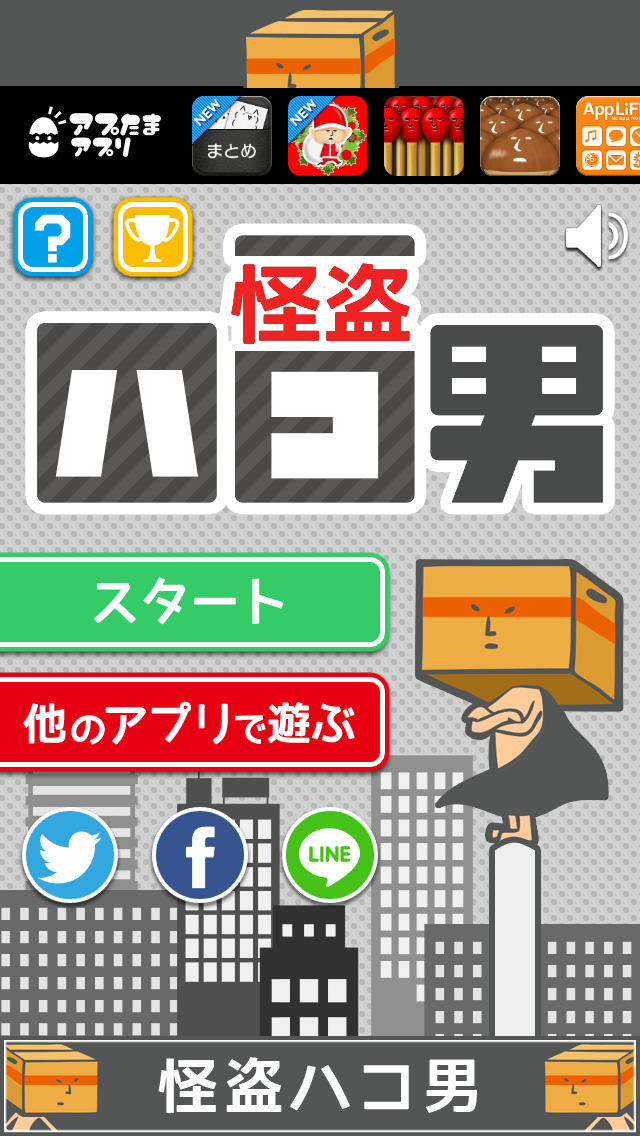The height and width of the screenshot is (1136, 640).
Task: Open the trophy ranking button
Action: (152, 237)
